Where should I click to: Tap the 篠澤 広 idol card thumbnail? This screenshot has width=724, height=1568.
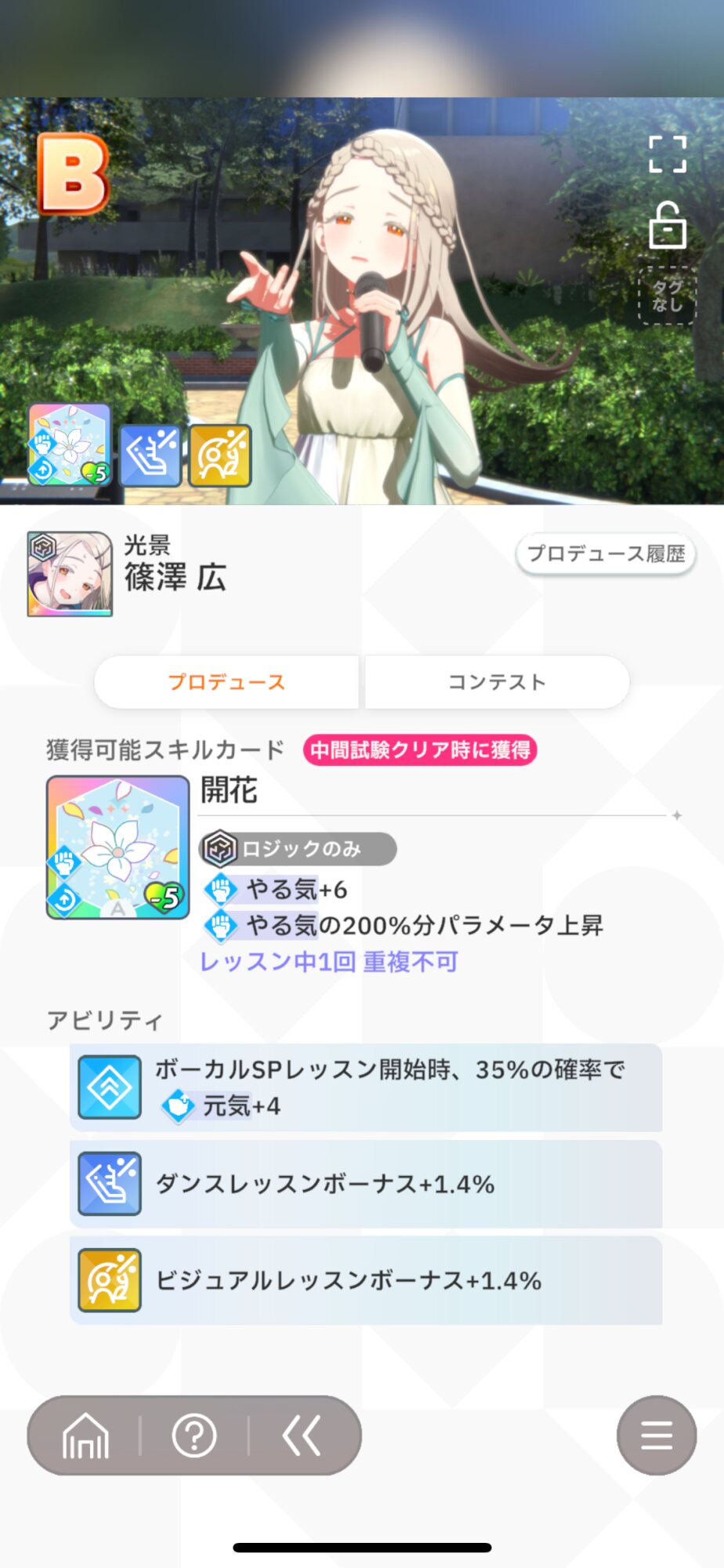pos(70,574)
